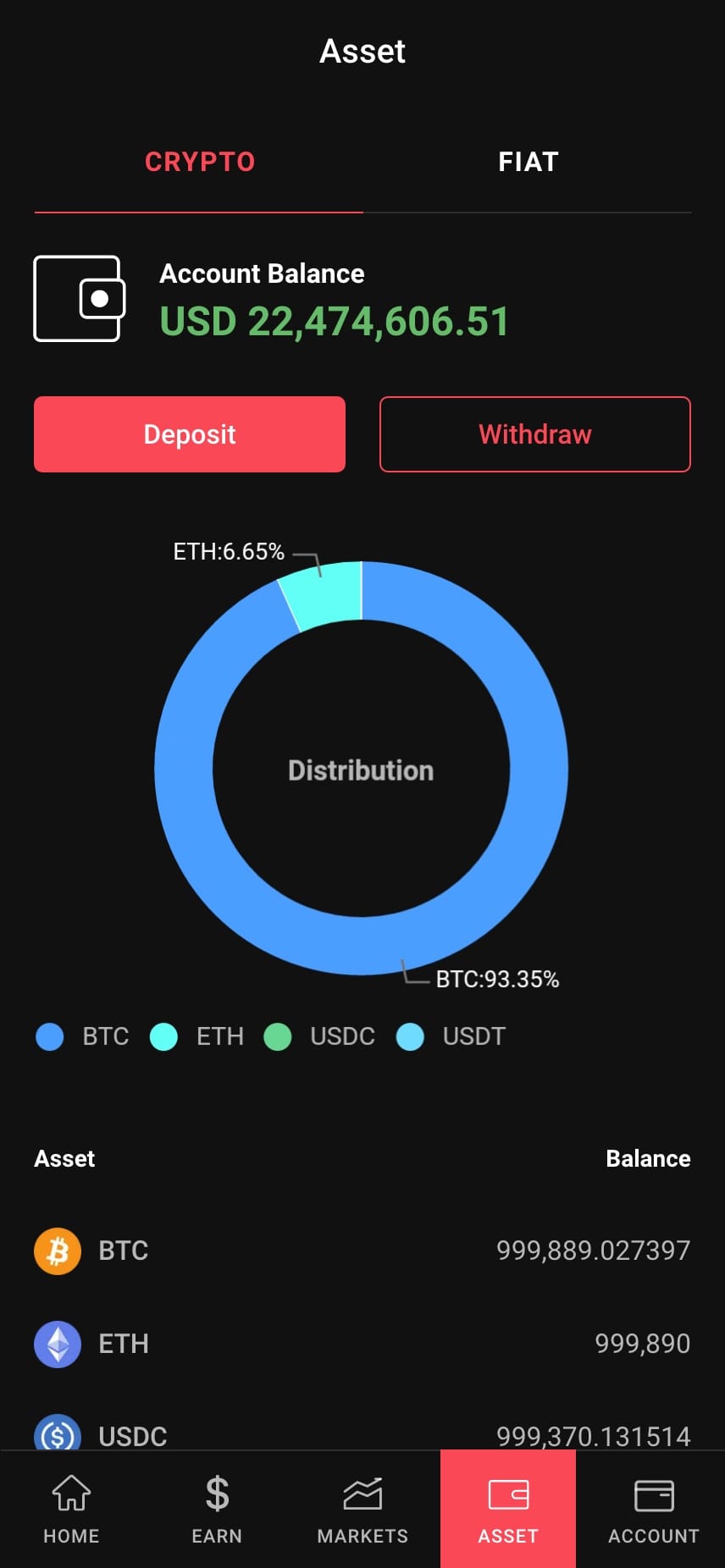725x1568 pixels.
Task: Tap the Deposit button
Action: [x=190, y=434]
